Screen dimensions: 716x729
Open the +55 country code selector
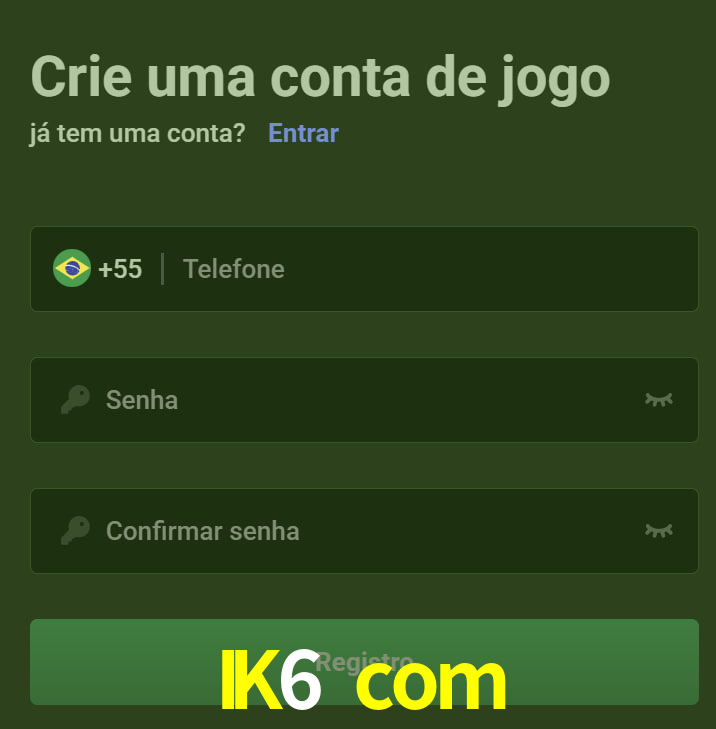tap(98, 269)
